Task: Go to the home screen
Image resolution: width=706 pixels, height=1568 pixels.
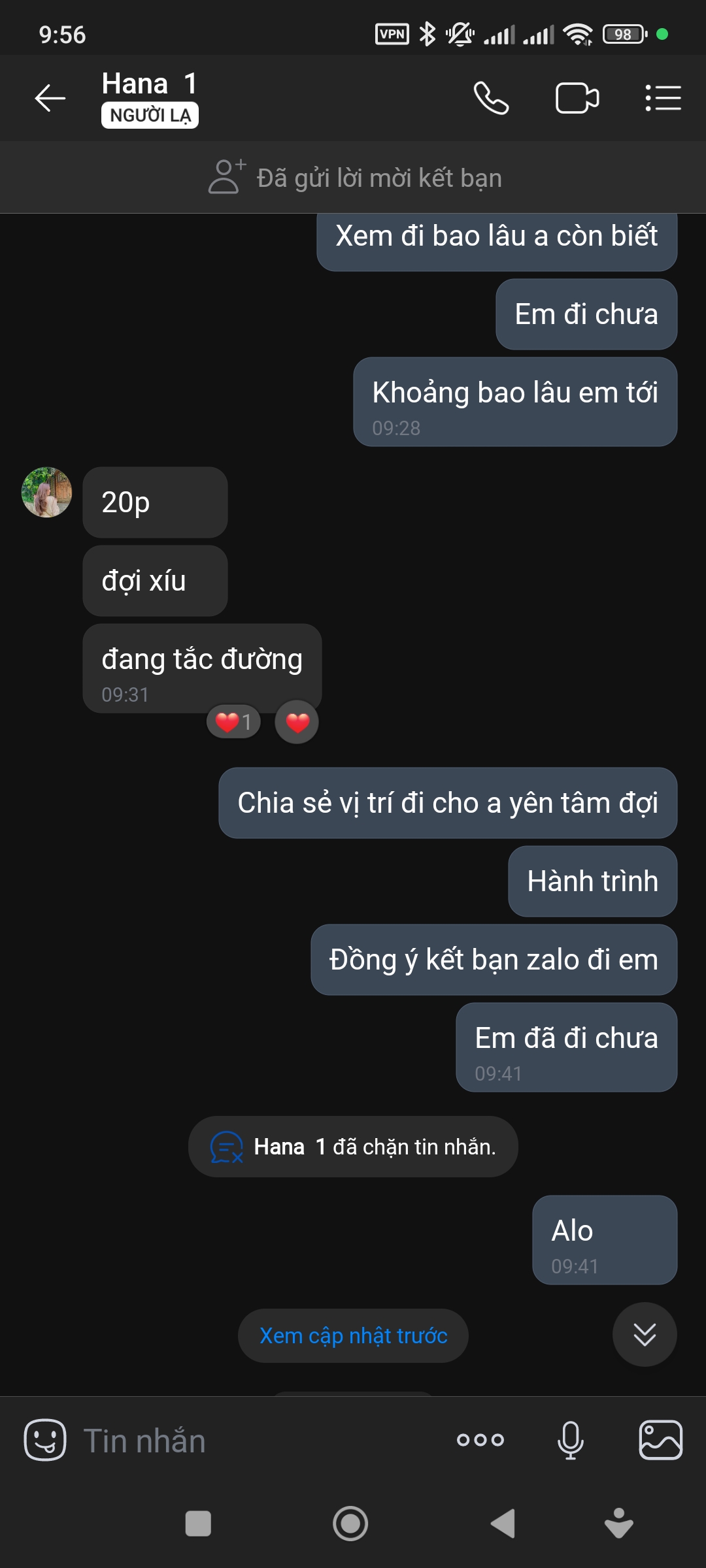Action: pyautogui.click(x=350, y=1524)
